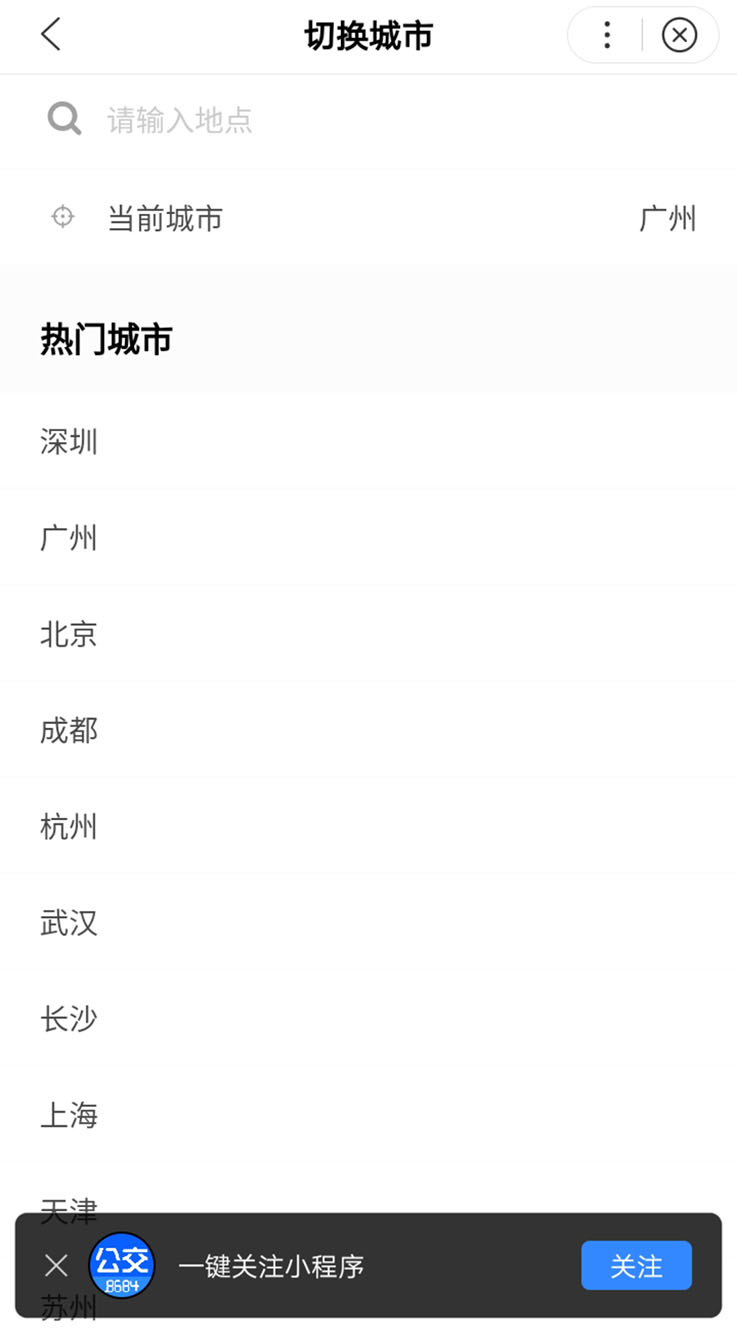Pick 杭州 as the city
Viewport: 737px width, 1331px height.
368,826
